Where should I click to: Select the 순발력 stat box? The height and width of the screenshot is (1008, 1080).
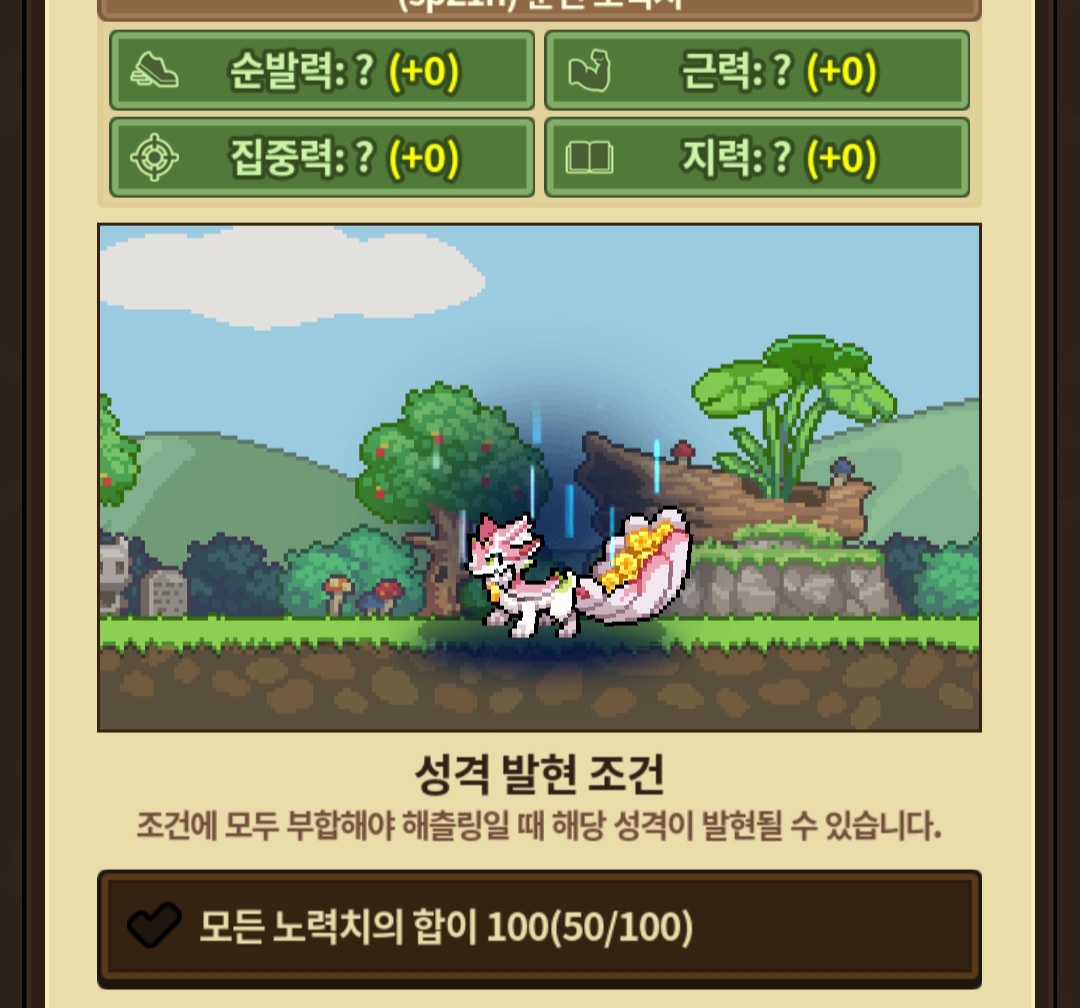(x=322, y=70)
